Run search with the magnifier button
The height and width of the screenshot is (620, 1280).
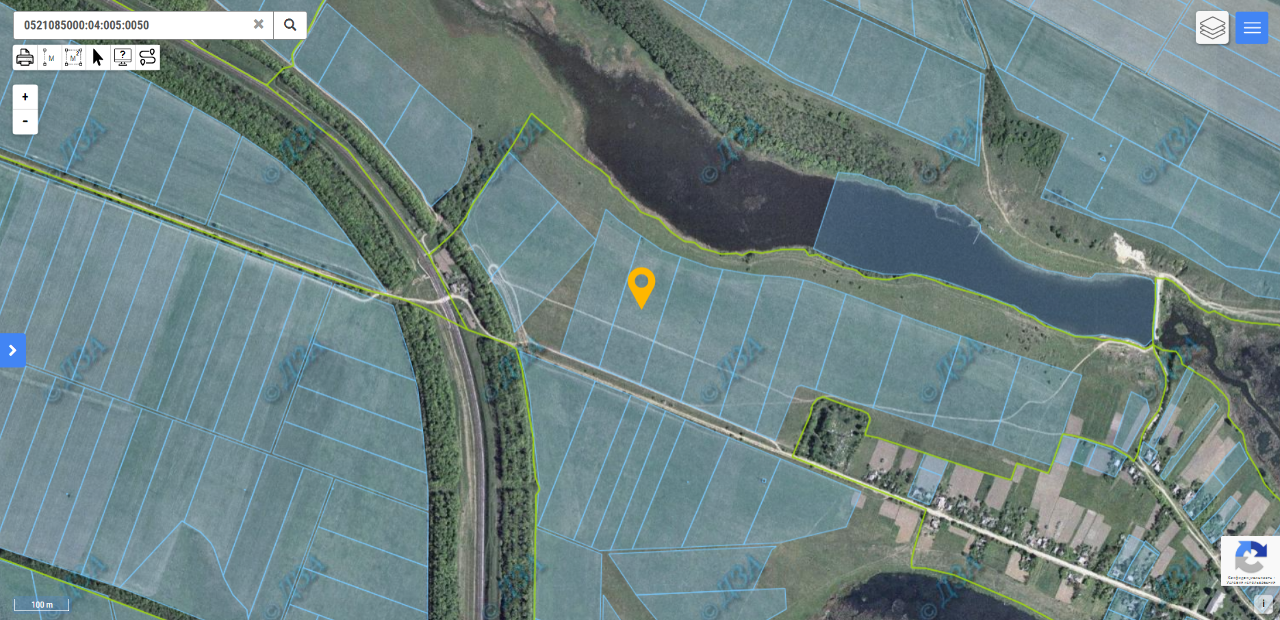coord(290,25)
